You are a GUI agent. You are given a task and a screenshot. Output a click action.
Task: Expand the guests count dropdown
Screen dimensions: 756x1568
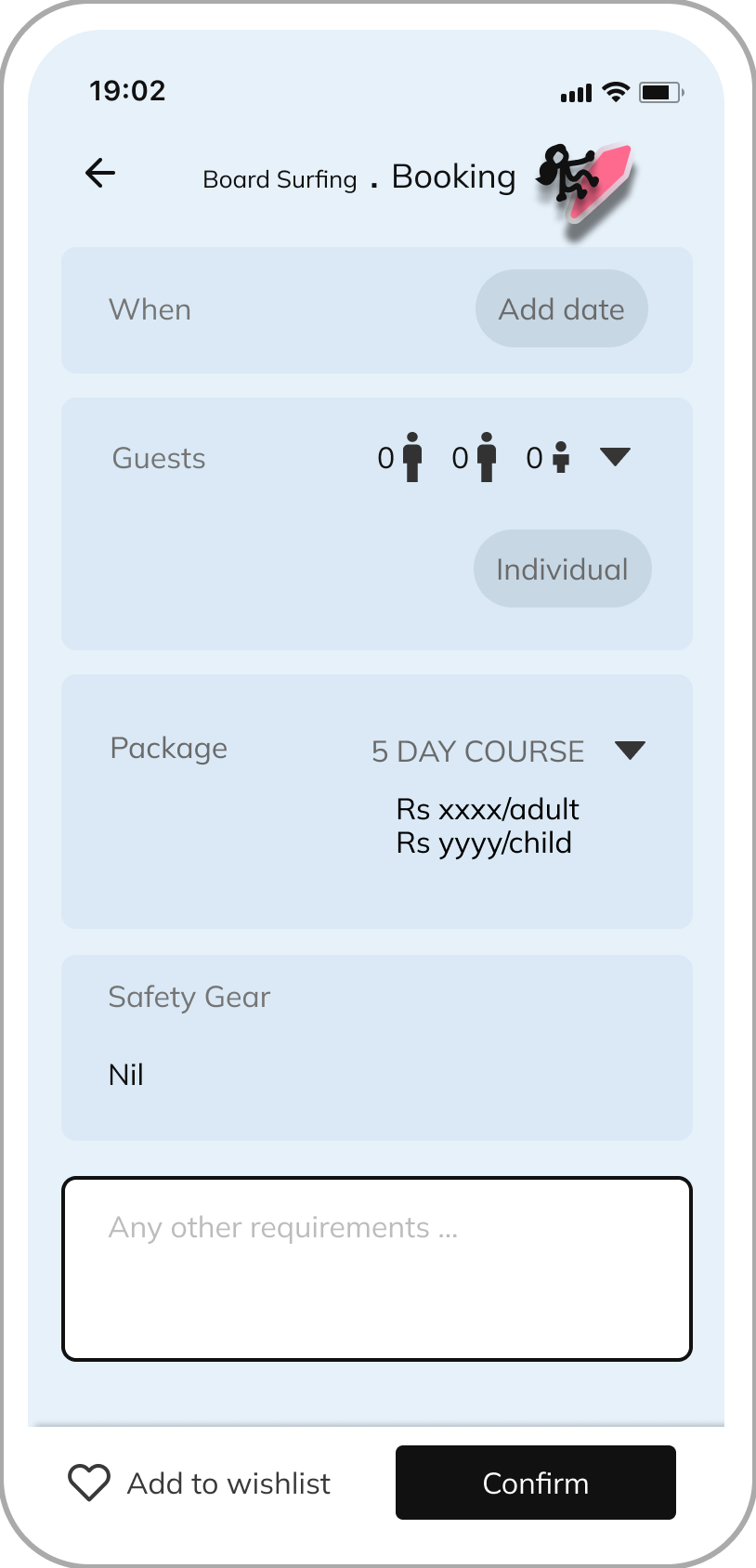point(615,456)
